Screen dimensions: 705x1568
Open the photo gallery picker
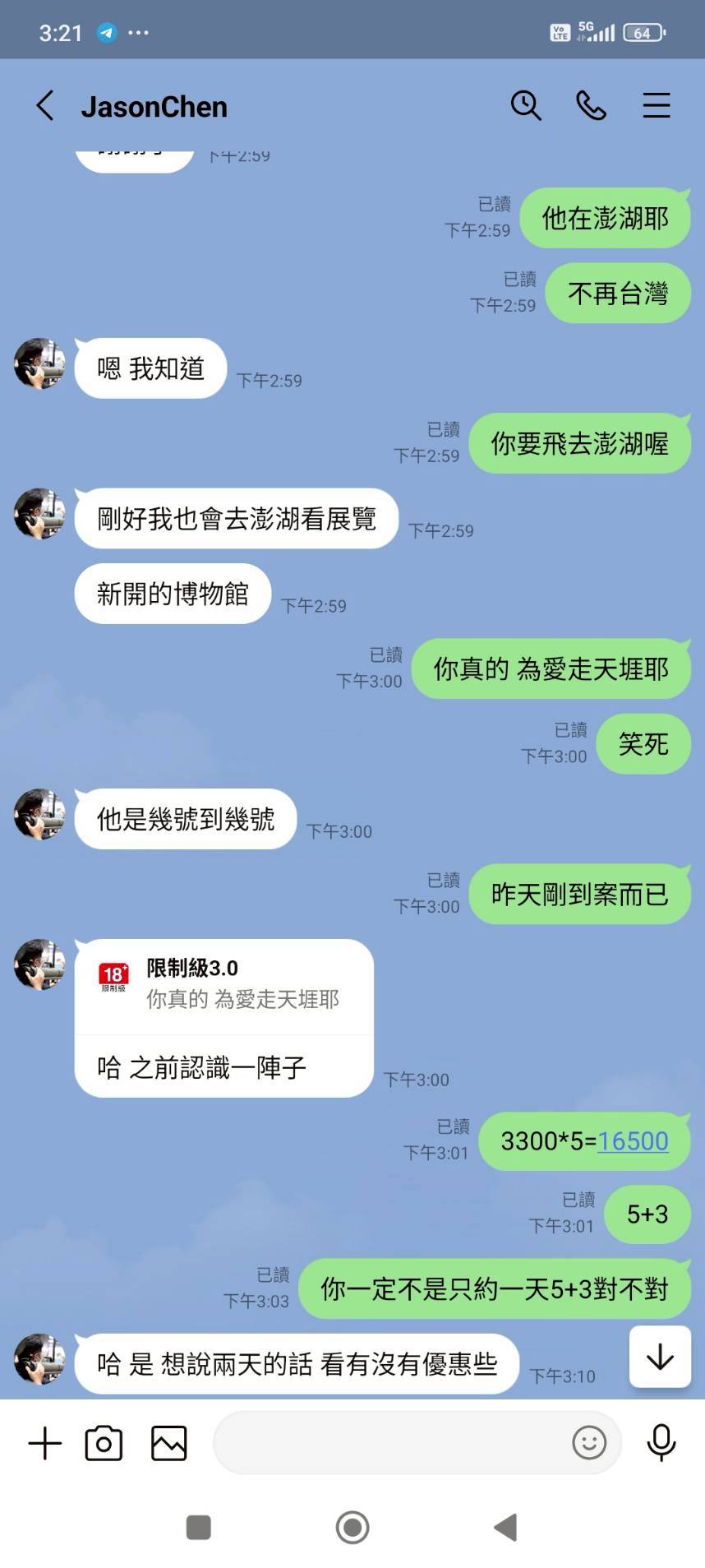(x=169, y=1443)
